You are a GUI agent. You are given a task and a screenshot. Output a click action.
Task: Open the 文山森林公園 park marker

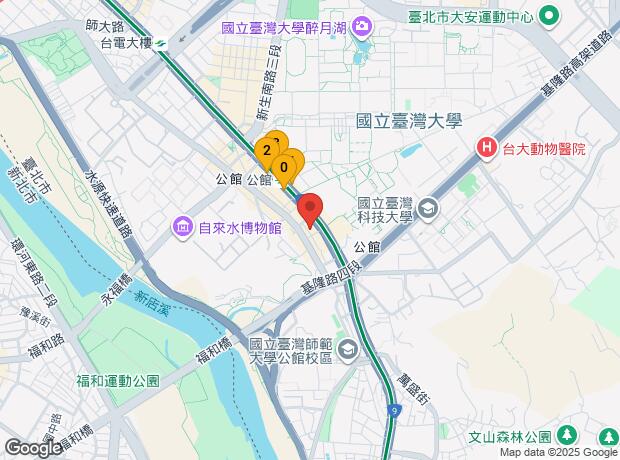click(567, 435)
